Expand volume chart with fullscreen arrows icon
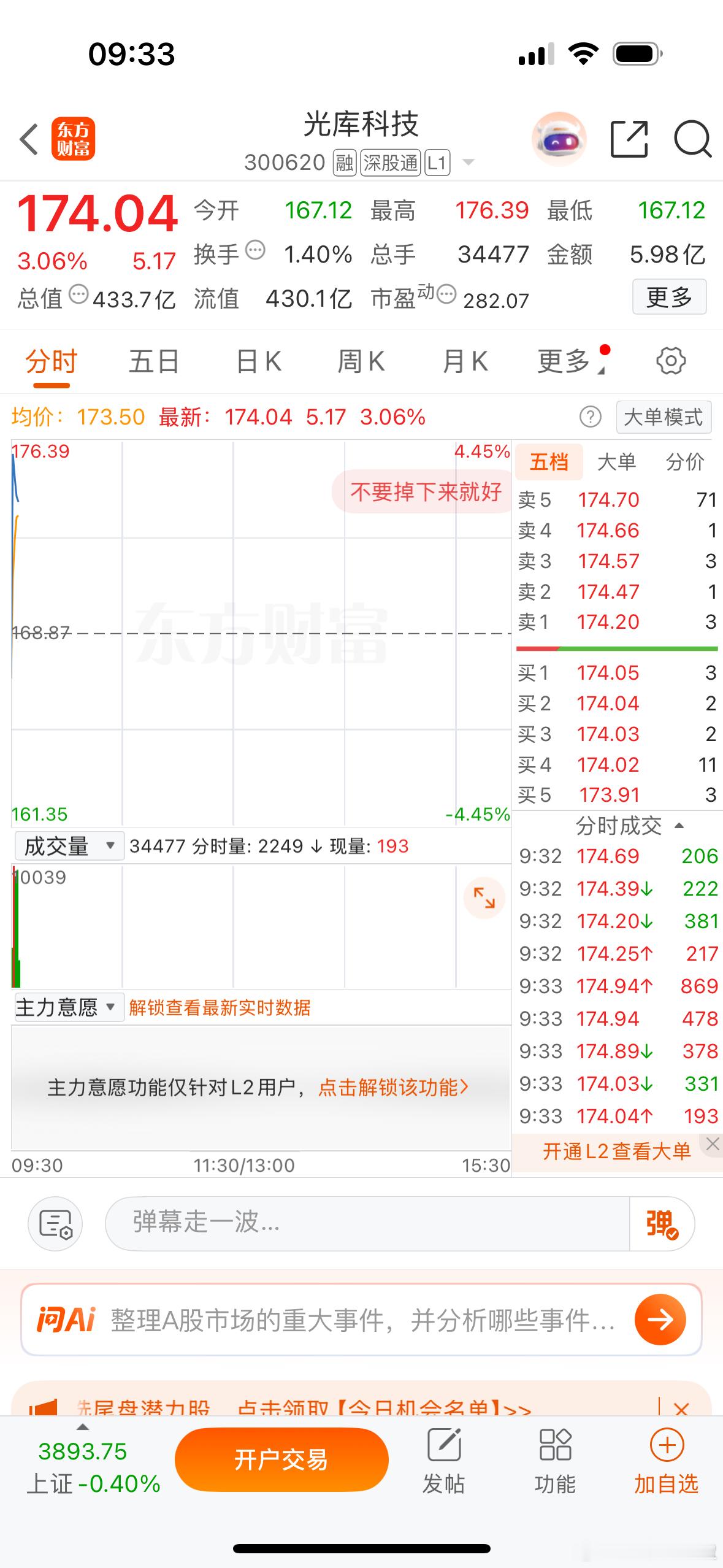Viewport: 723px width, 1568px height. point(485,897)
